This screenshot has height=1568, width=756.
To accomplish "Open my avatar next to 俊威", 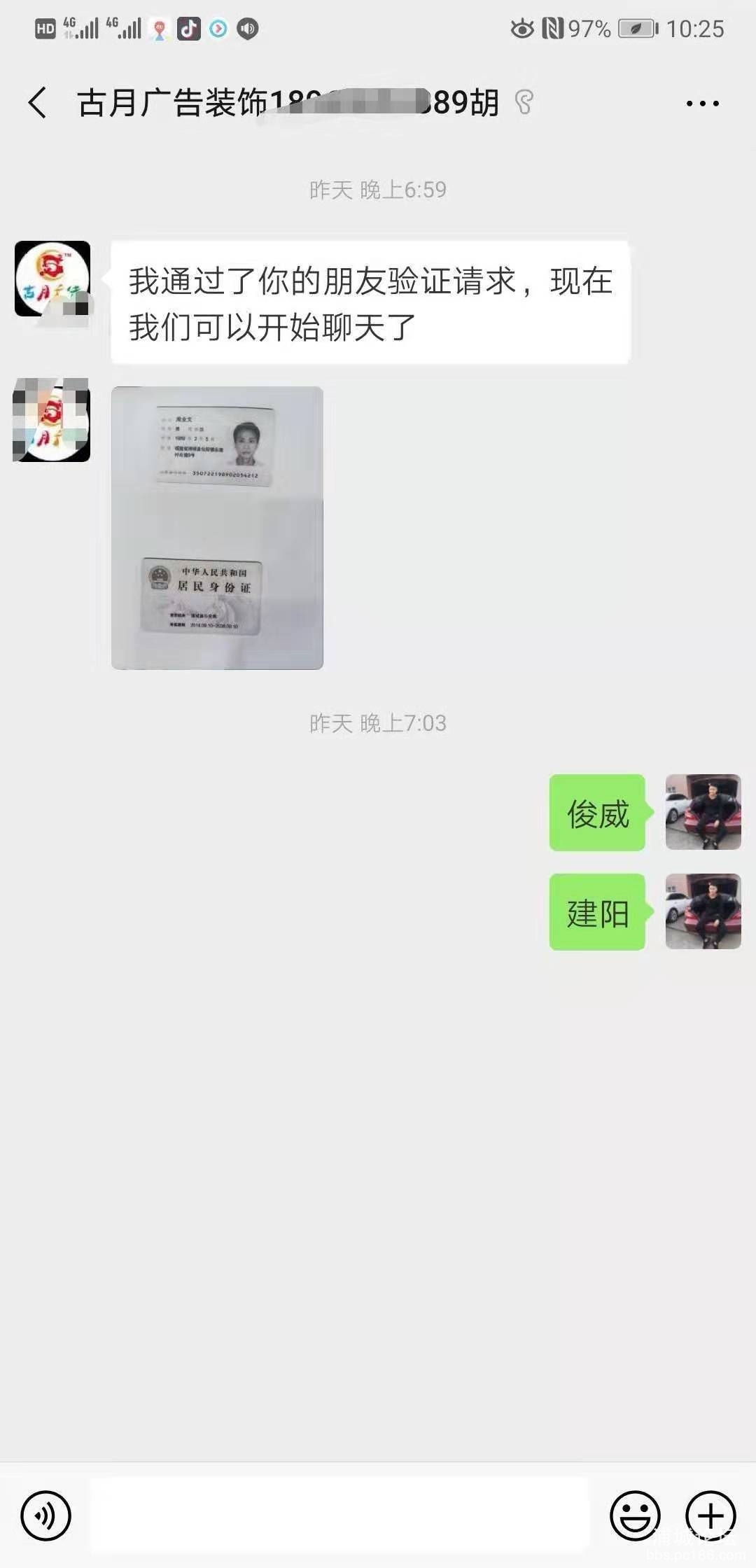I will pyautogui.click(x=703, y=812).
